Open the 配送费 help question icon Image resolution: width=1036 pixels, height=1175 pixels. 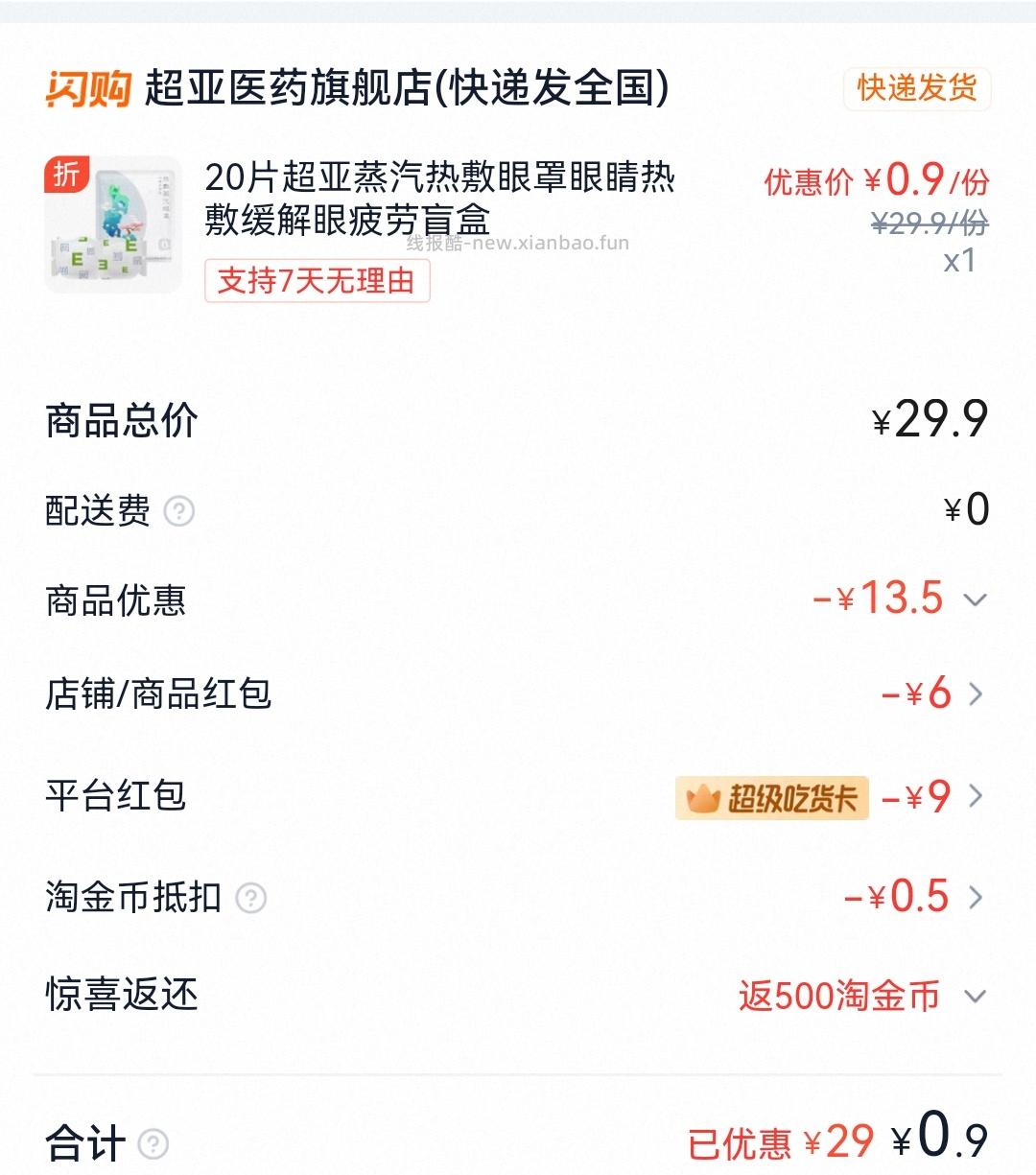(177, 513)
